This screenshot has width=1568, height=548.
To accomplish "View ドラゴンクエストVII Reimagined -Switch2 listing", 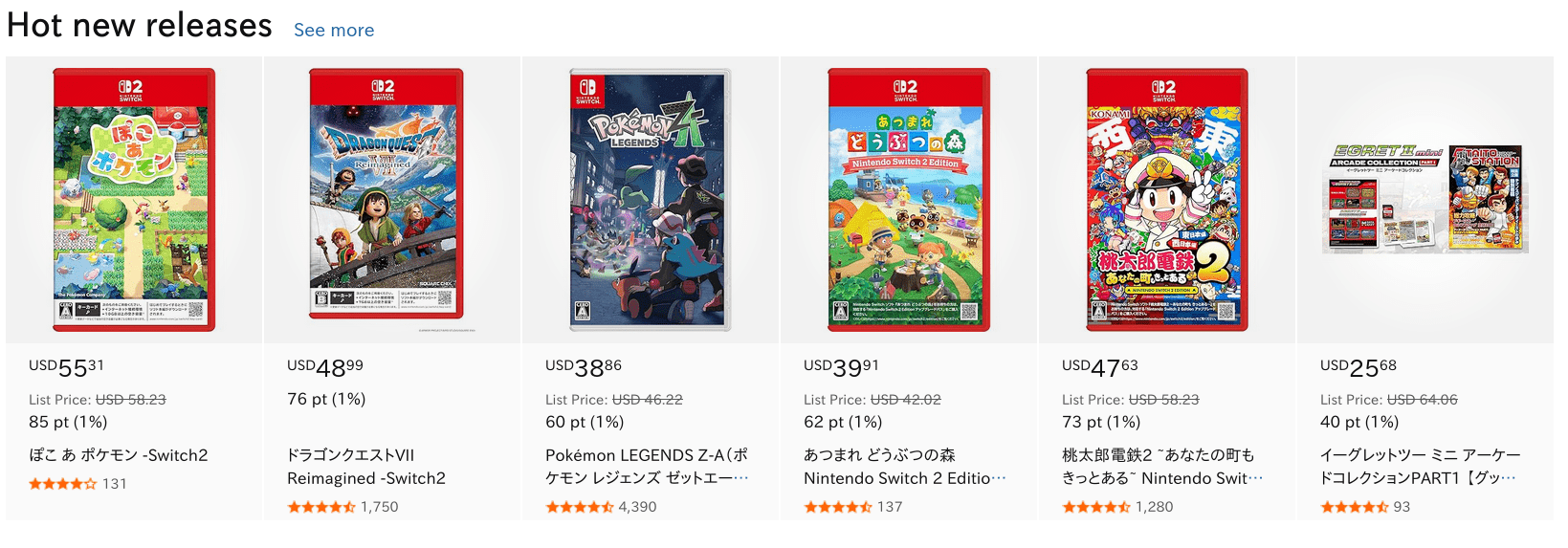I will [x=365, y=467].
